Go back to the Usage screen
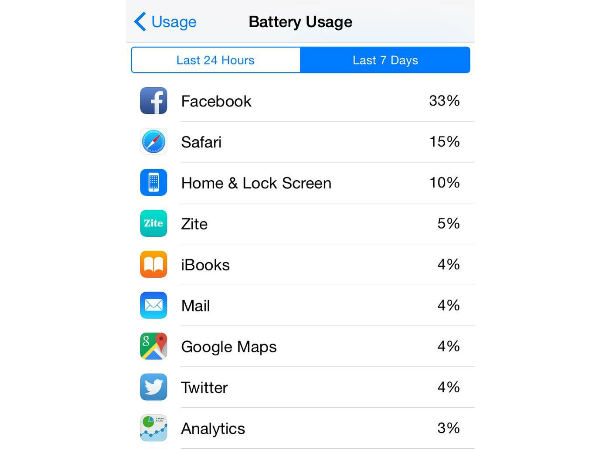This screenshot has width=600, height=450. tap(166, 21)
